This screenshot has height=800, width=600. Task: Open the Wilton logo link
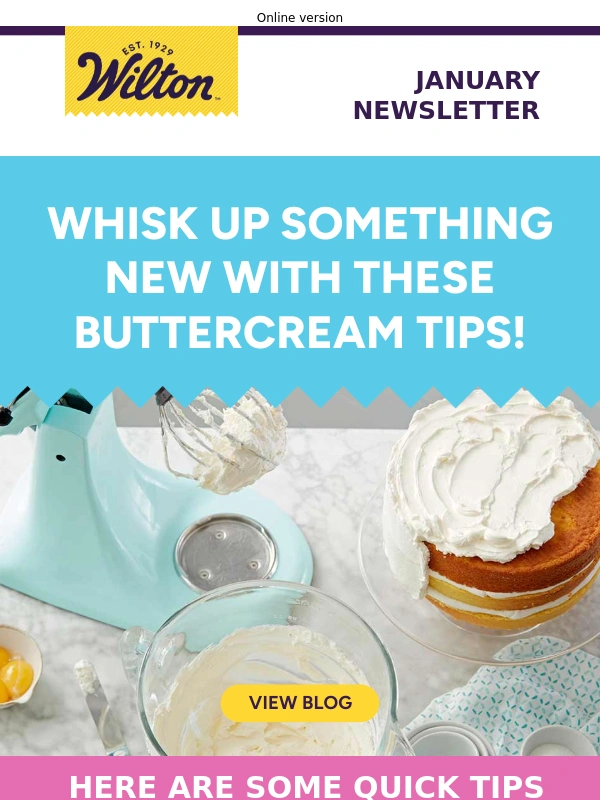[x=151, y=72]
